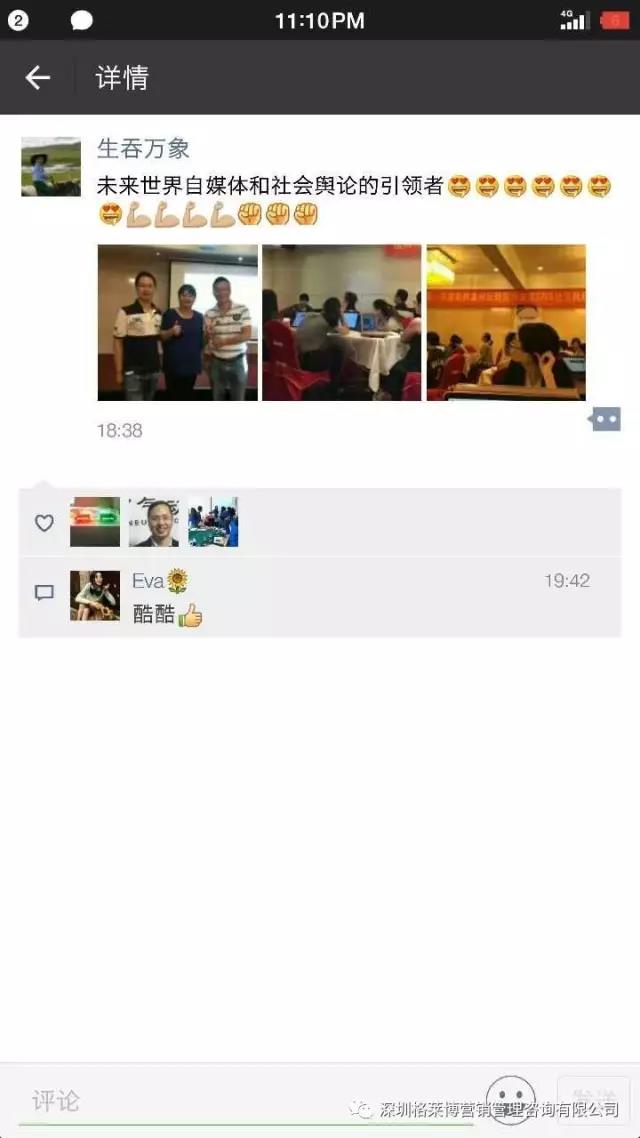Open Eva's profile picture

[95, 596]
